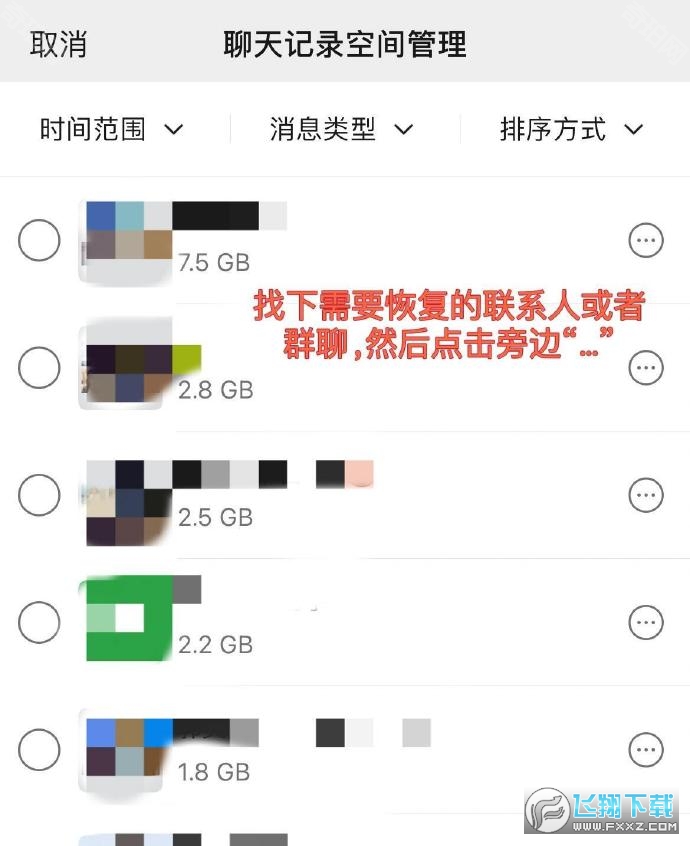Select the 7.5 GB chat
The width and height of the screenshot is (690, 846).
click(x=39, y=240)
